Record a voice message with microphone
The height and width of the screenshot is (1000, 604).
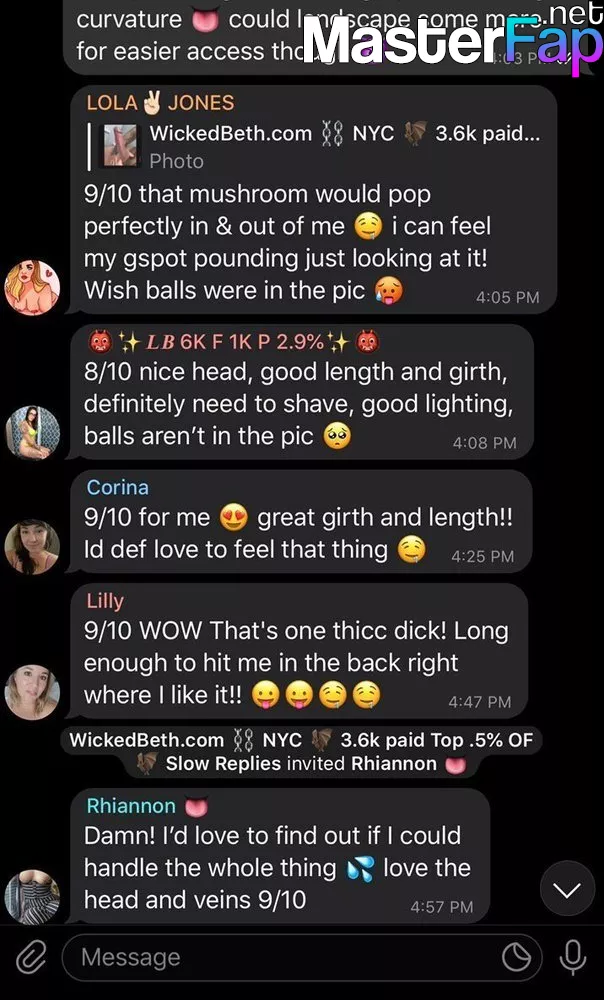[573, 957]
